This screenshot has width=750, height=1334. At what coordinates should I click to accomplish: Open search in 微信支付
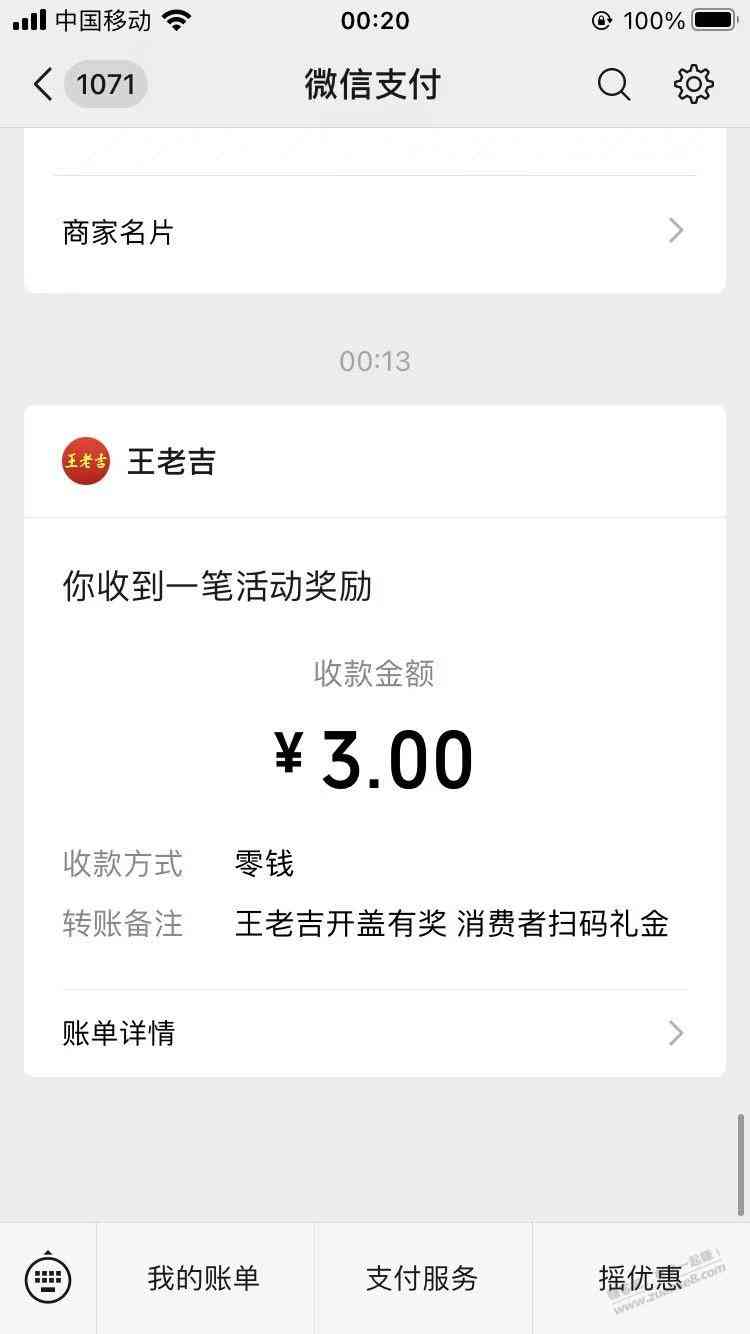tap(613, 85)
